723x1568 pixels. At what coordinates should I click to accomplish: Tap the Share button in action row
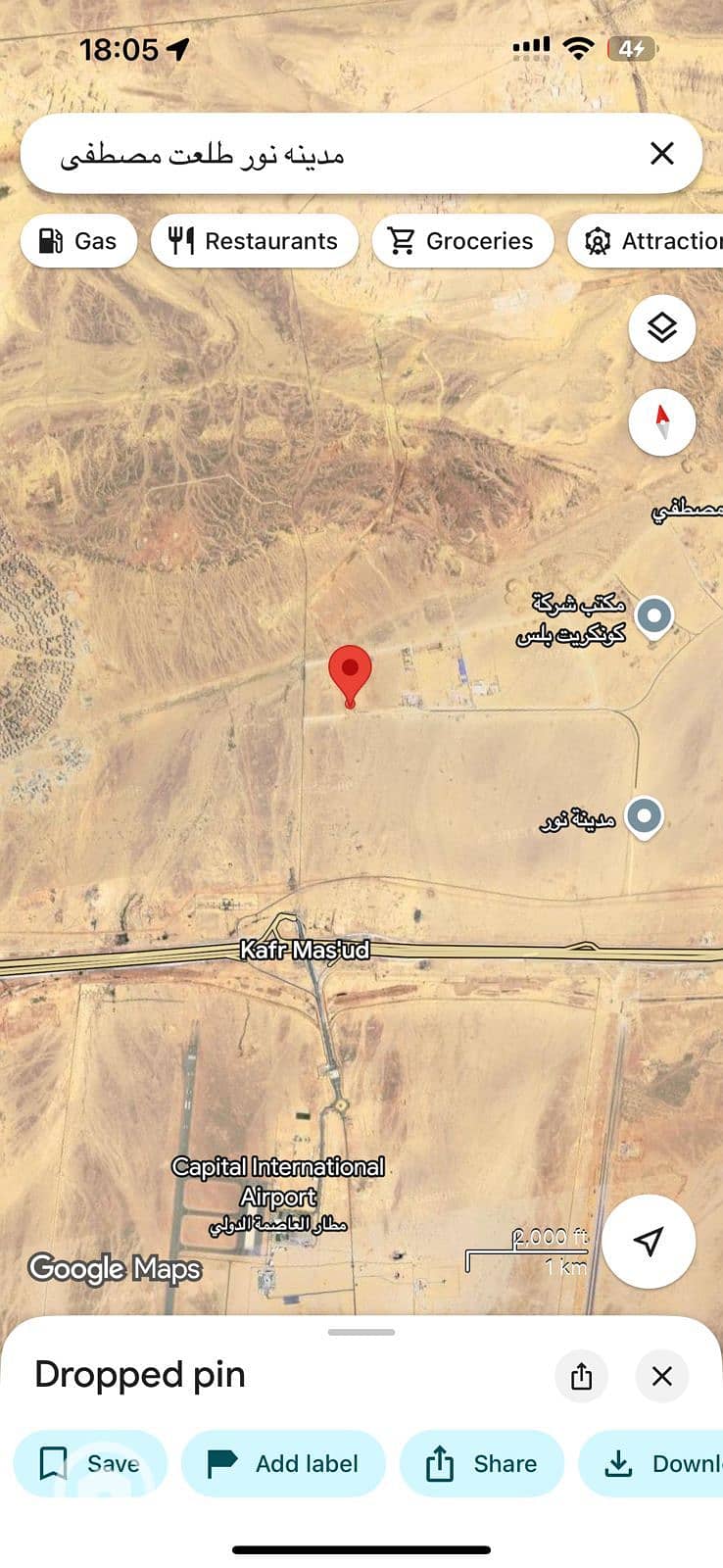tap(481, 1463)
